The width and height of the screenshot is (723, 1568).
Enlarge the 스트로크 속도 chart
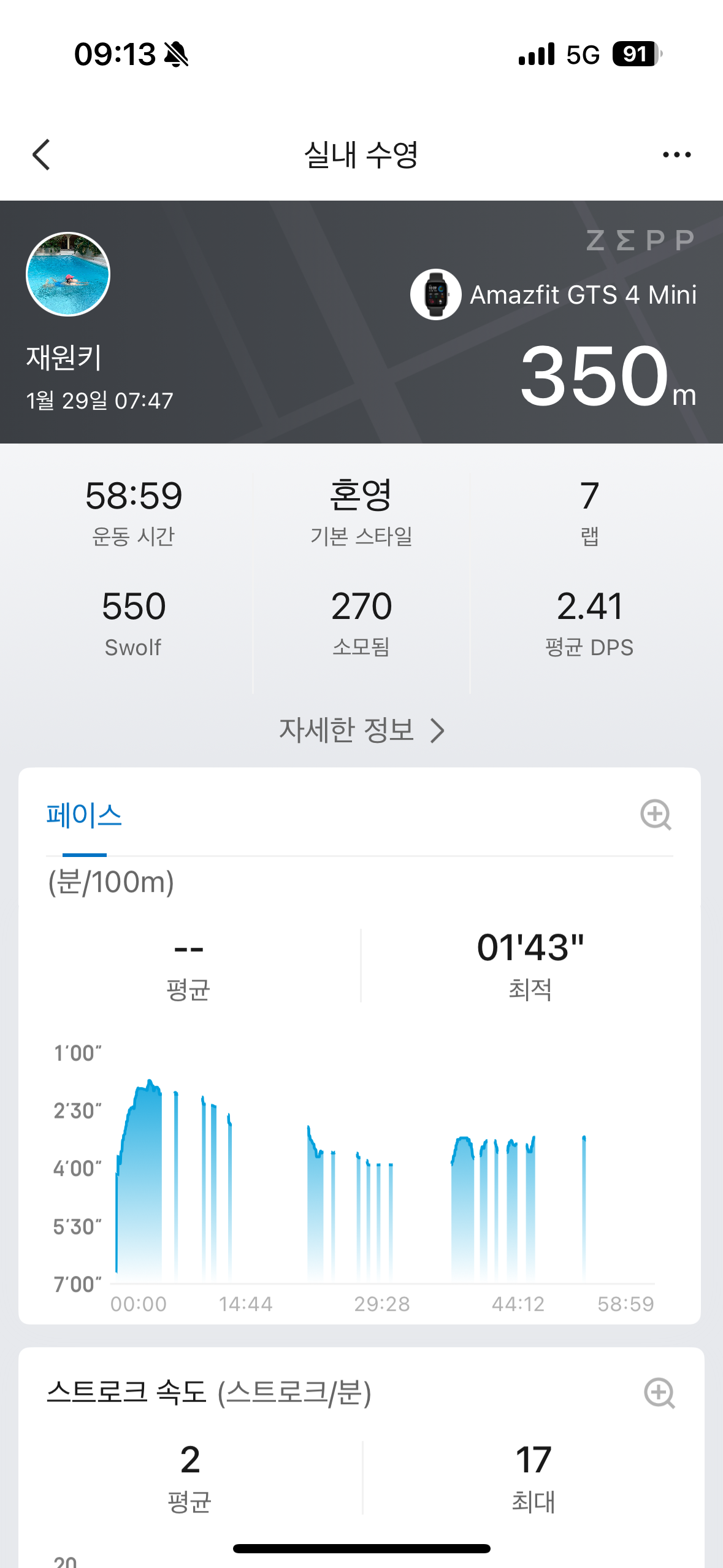[x=659, y=1393]
